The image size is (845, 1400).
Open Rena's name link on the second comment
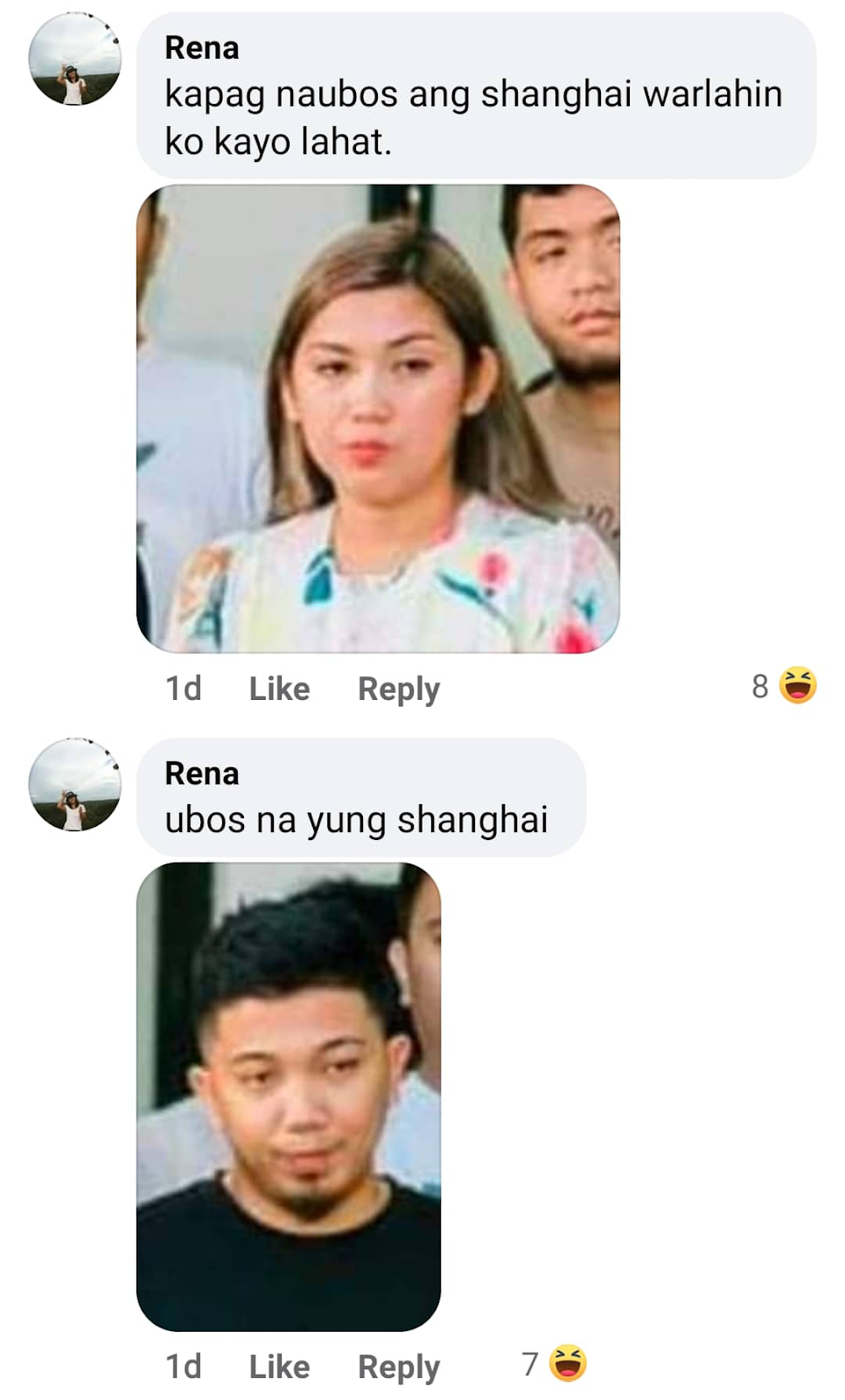click(x=202, y=773)
